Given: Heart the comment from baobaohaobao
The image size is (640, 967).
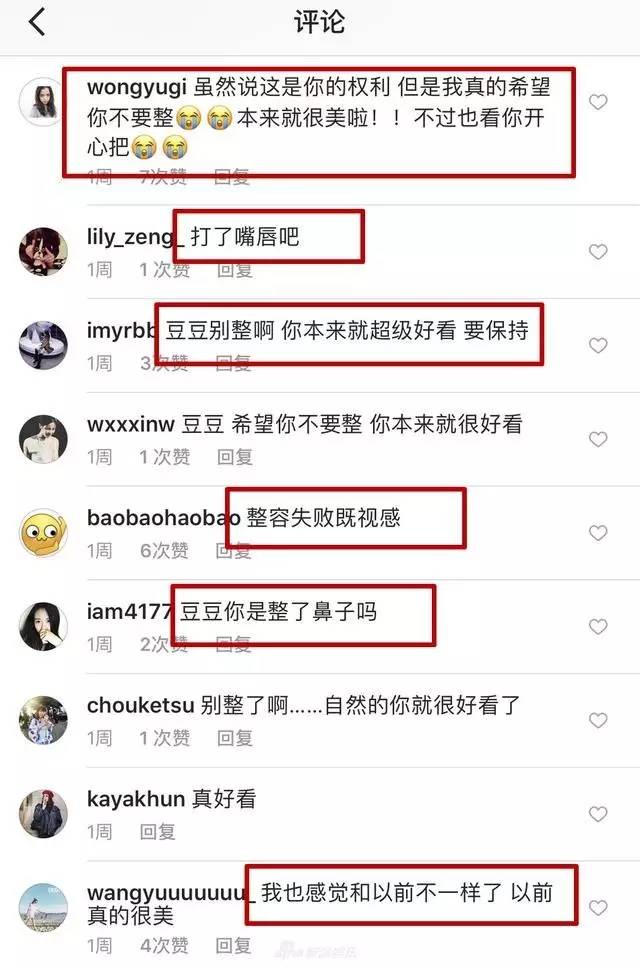Looking at the screenshot, I should pos(598,533).
